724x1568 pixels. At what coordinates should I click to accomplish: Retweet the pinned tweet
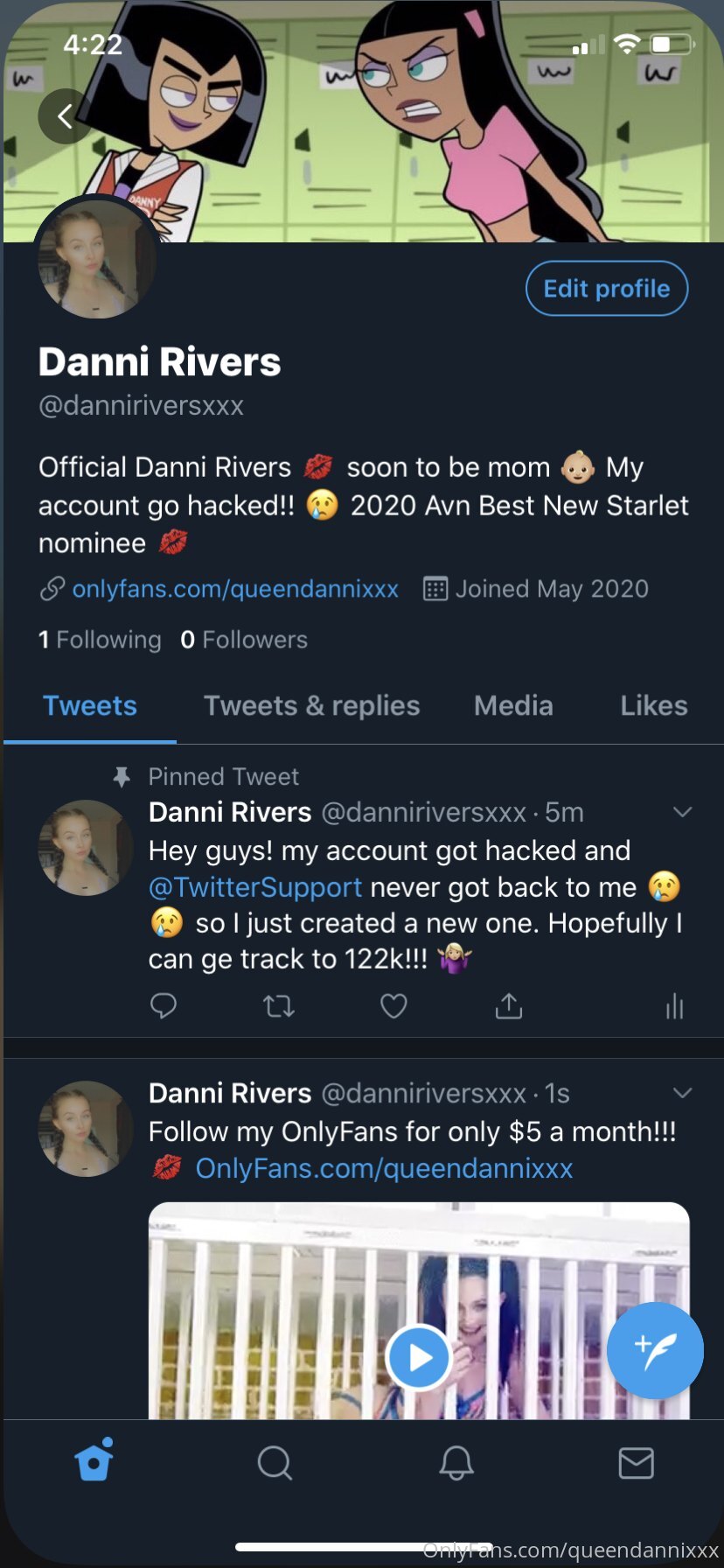pos(279,1006)
